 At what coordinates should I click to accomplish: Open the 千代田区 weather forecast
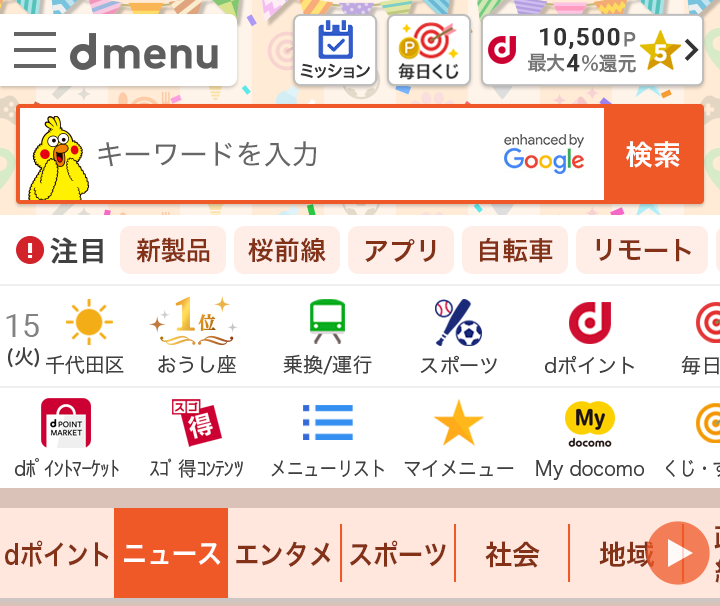pos(85,337)
